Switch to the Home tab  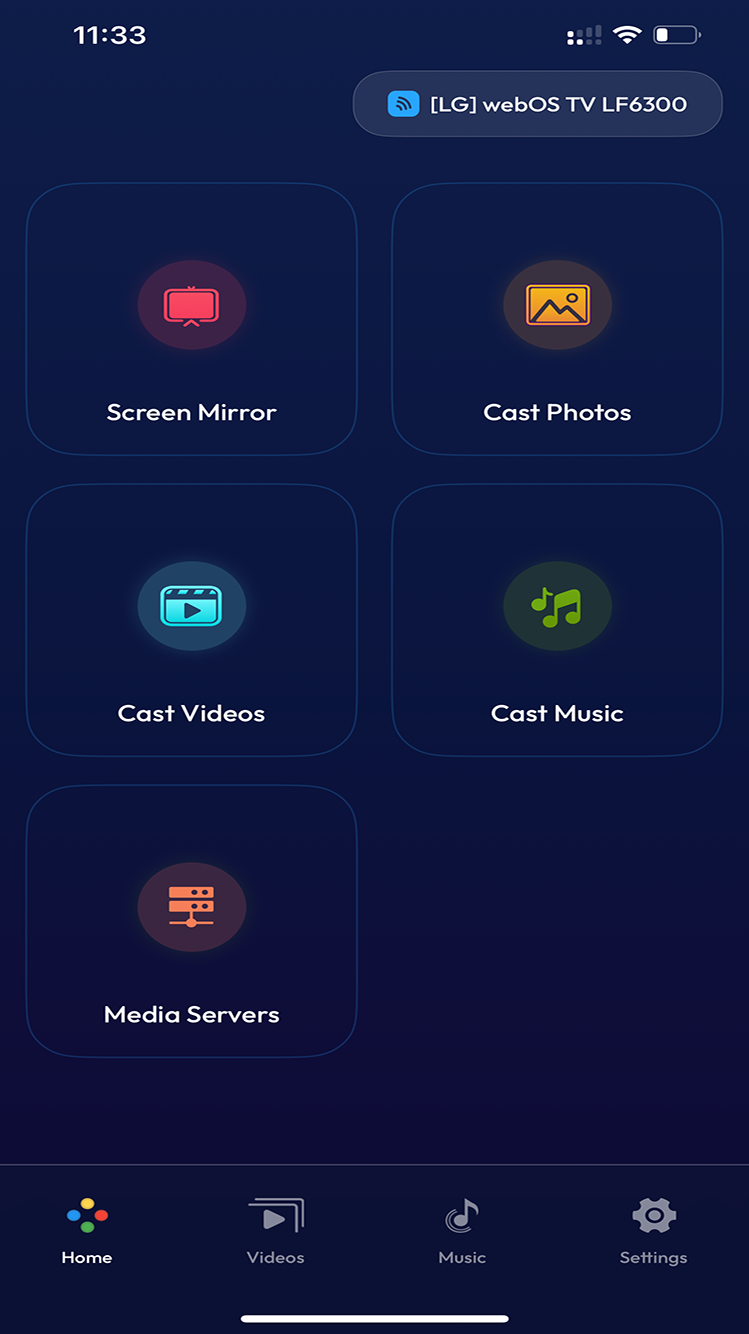[87, 1231]
